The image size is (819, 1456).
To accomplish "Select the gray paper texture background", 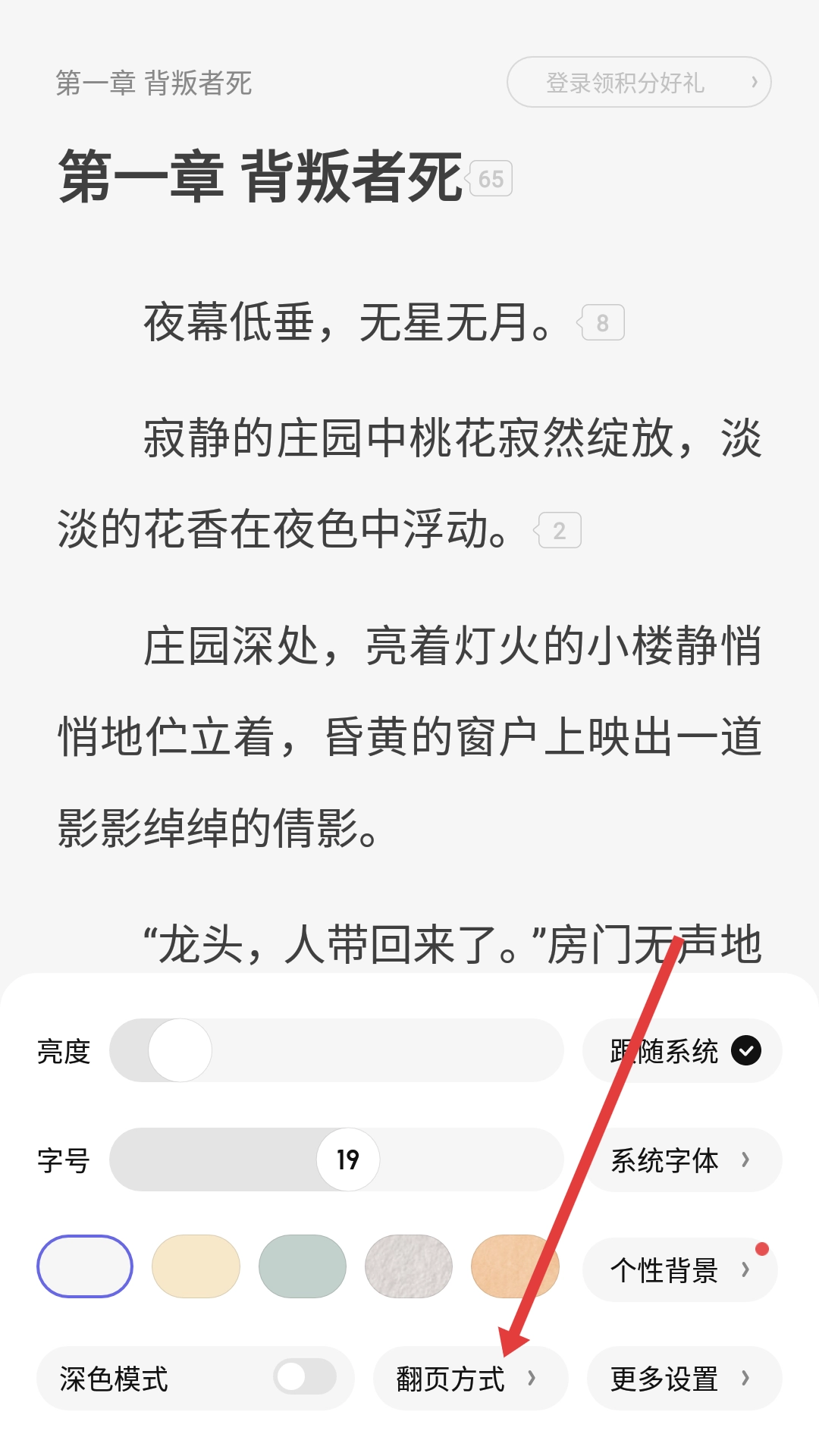I will pos(408,1266).
